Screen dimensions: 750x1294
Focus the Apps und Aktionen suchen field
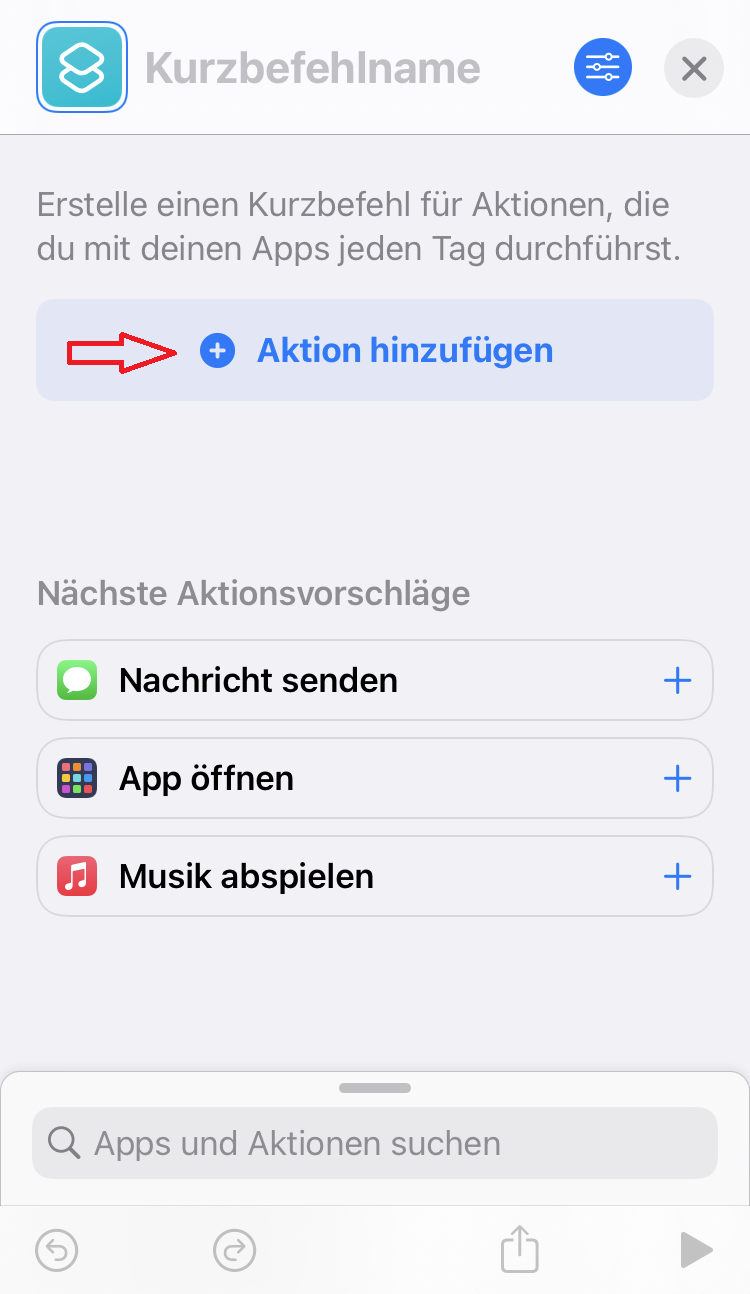point(375,1143)
